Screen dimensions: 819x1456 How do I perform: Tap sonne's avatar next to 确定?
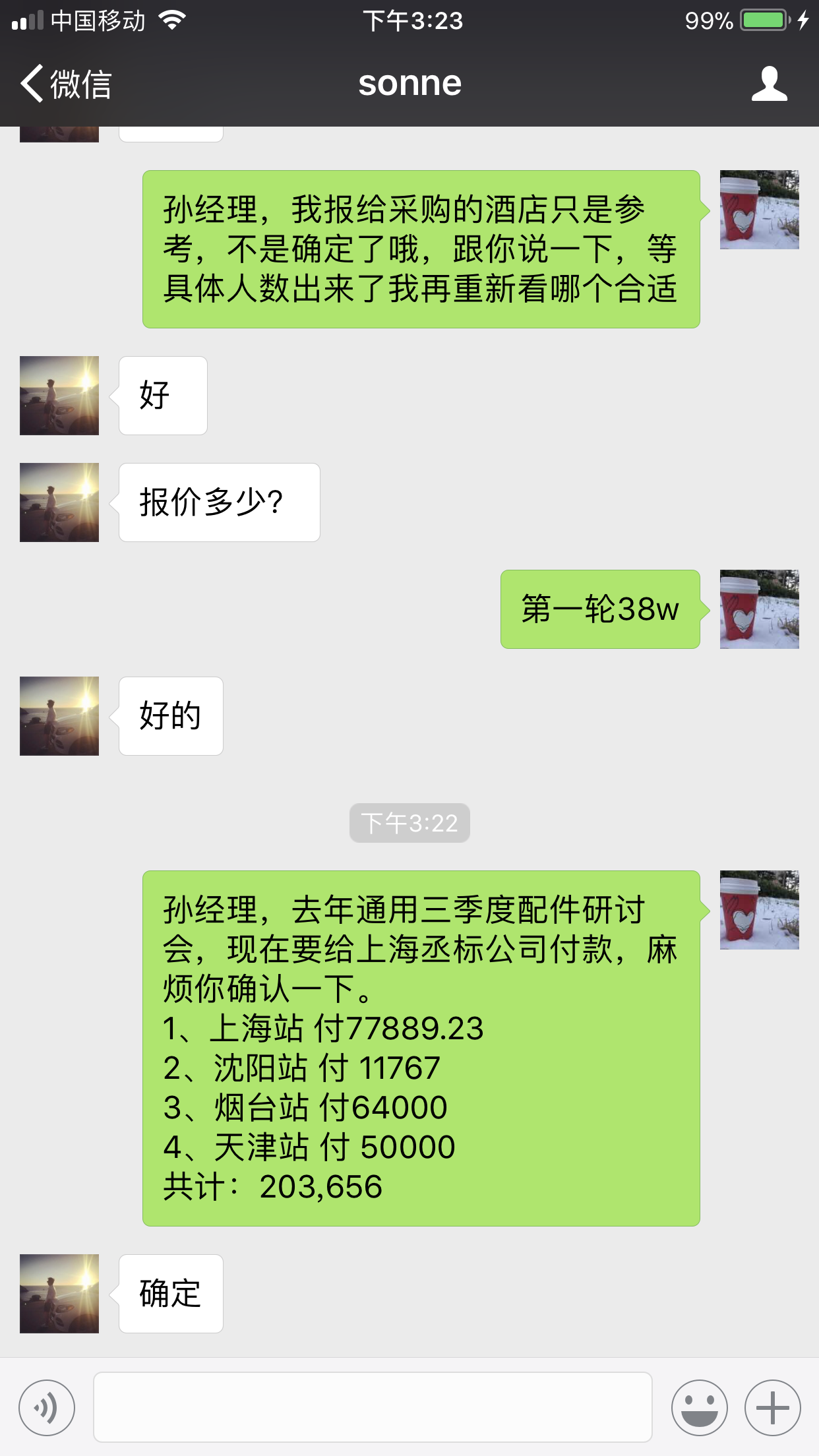(59, 1294)
